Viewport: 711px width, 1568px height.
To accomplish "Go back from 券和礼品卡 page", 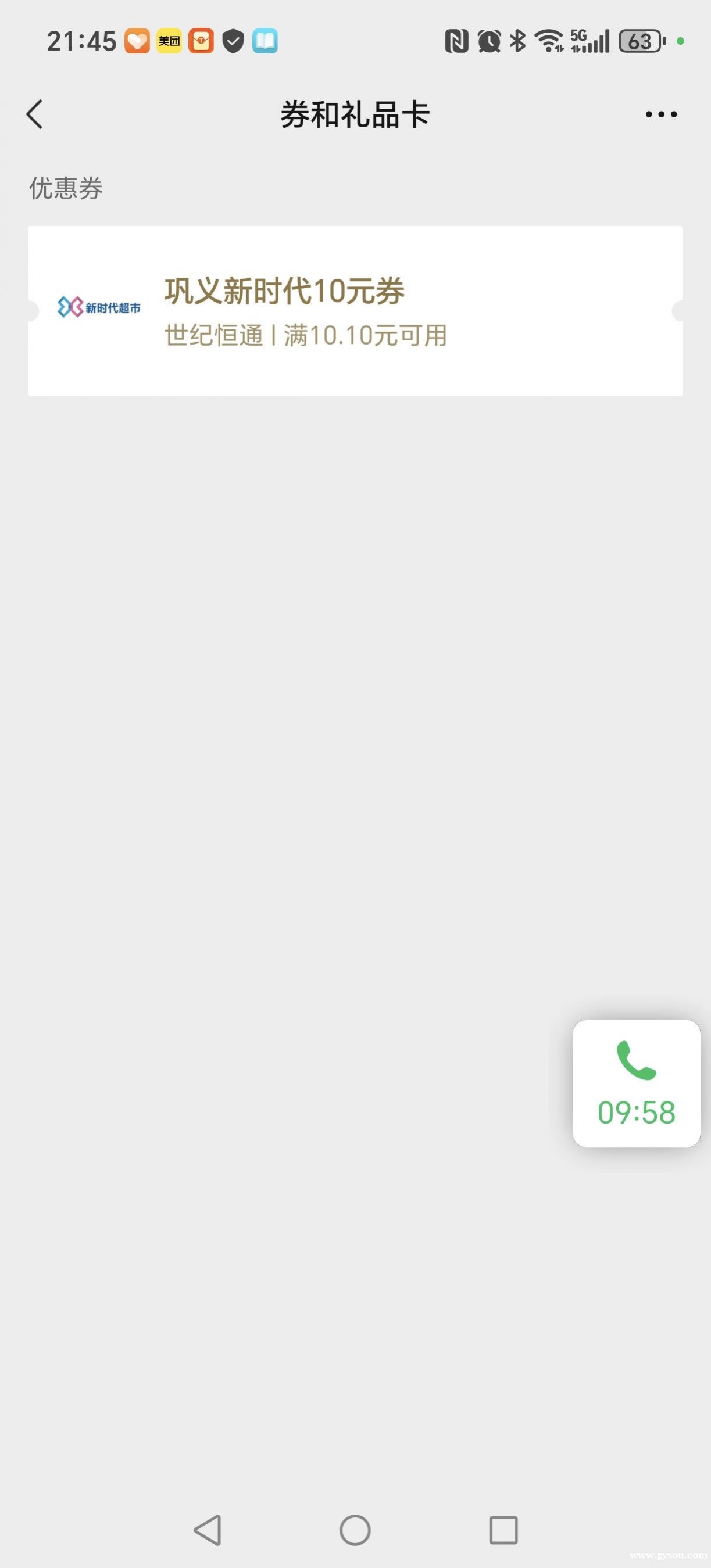I will [x=35, y=114].
